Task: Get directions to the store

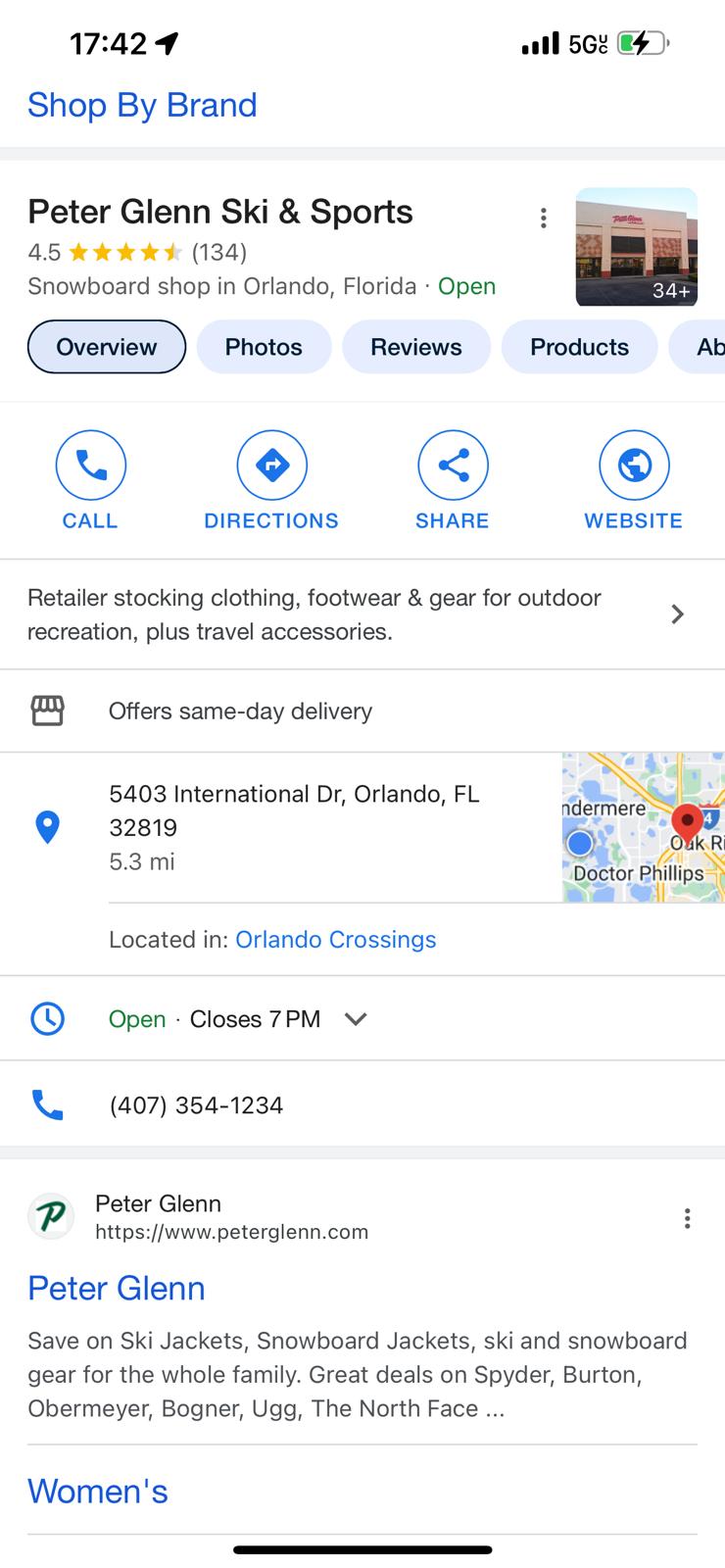Action: [x=271, y=480]
